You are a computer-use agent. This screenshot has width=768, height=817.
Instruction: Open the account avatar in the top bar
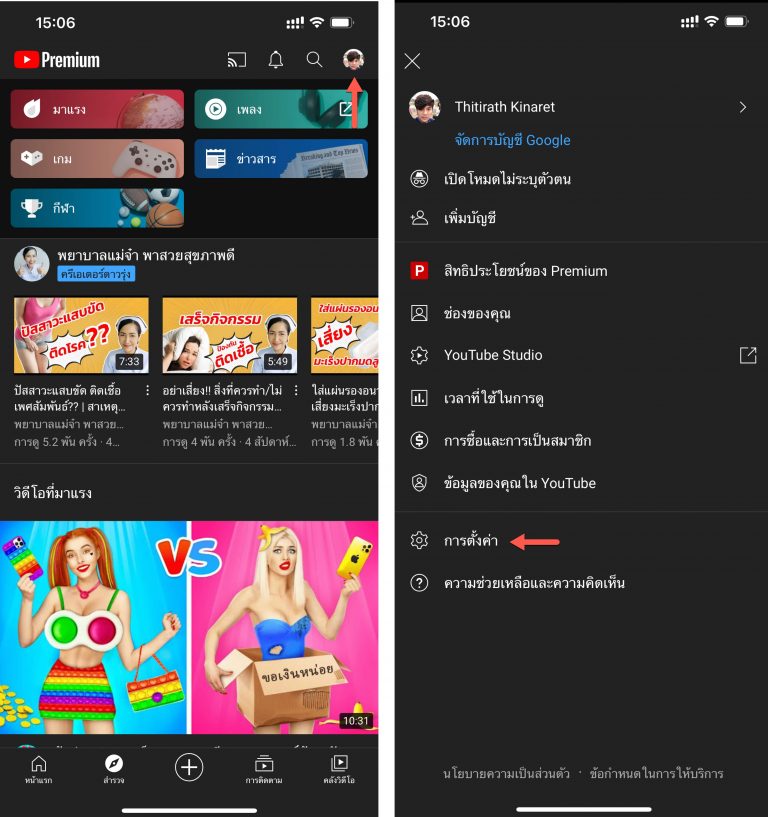click(352, 60)
